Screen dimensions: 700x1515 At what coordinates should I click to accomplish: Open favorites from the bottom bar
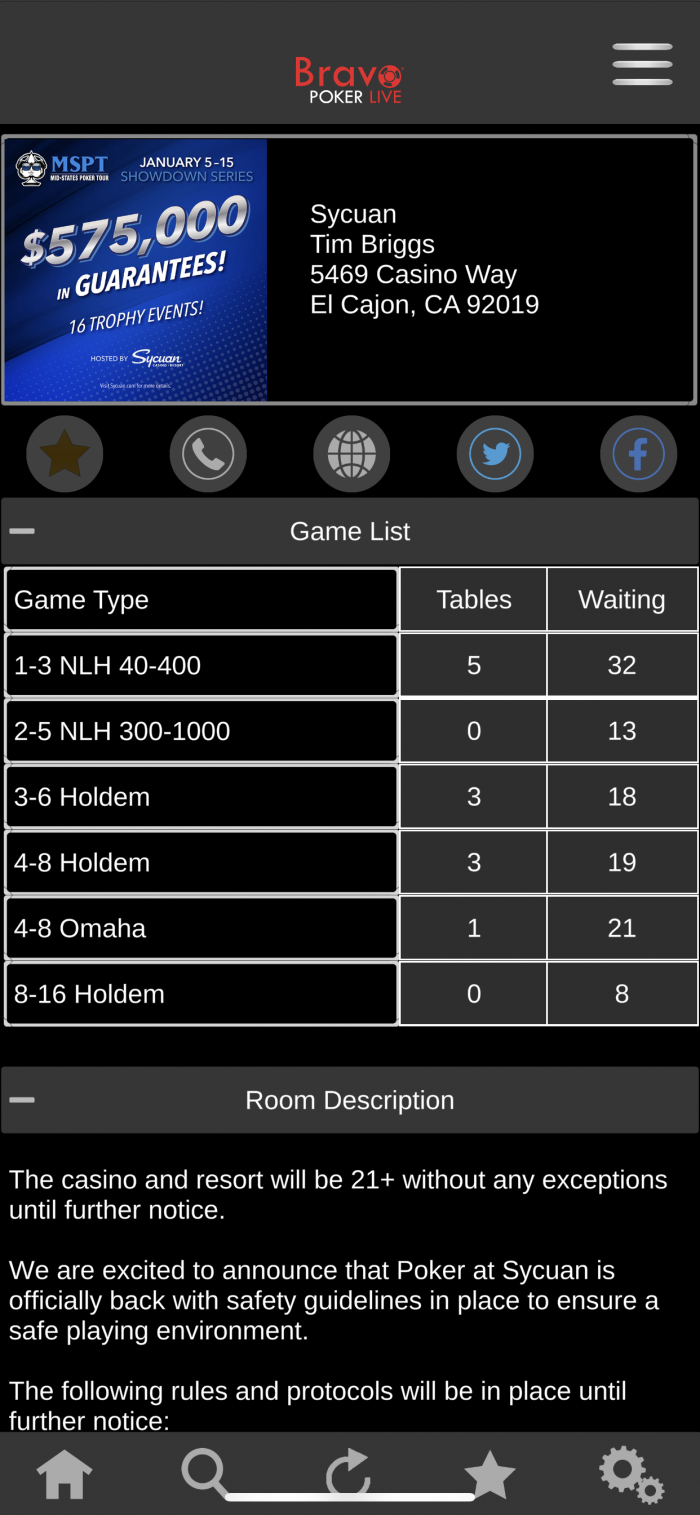[490, 1474]
